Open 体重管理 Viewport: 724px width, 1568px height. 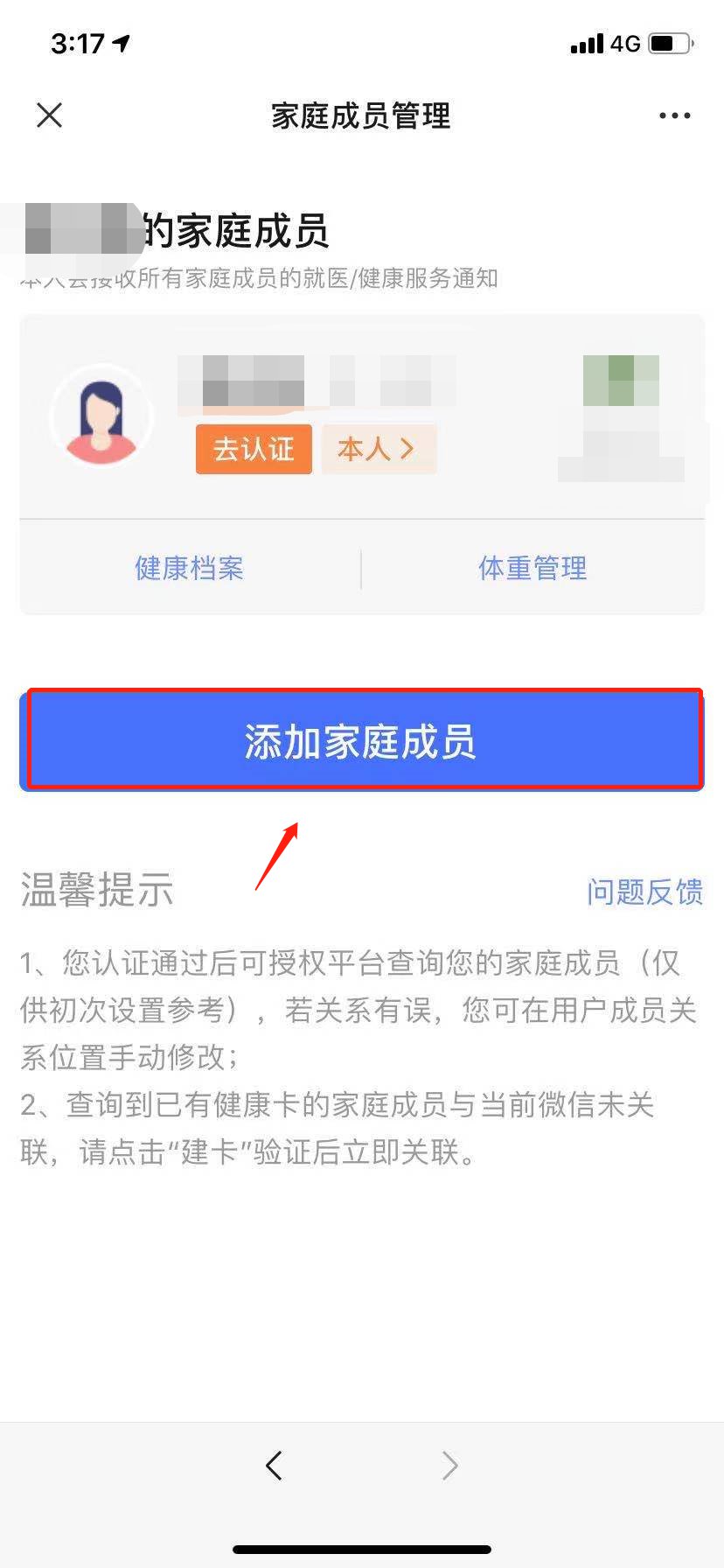[533, 569]
